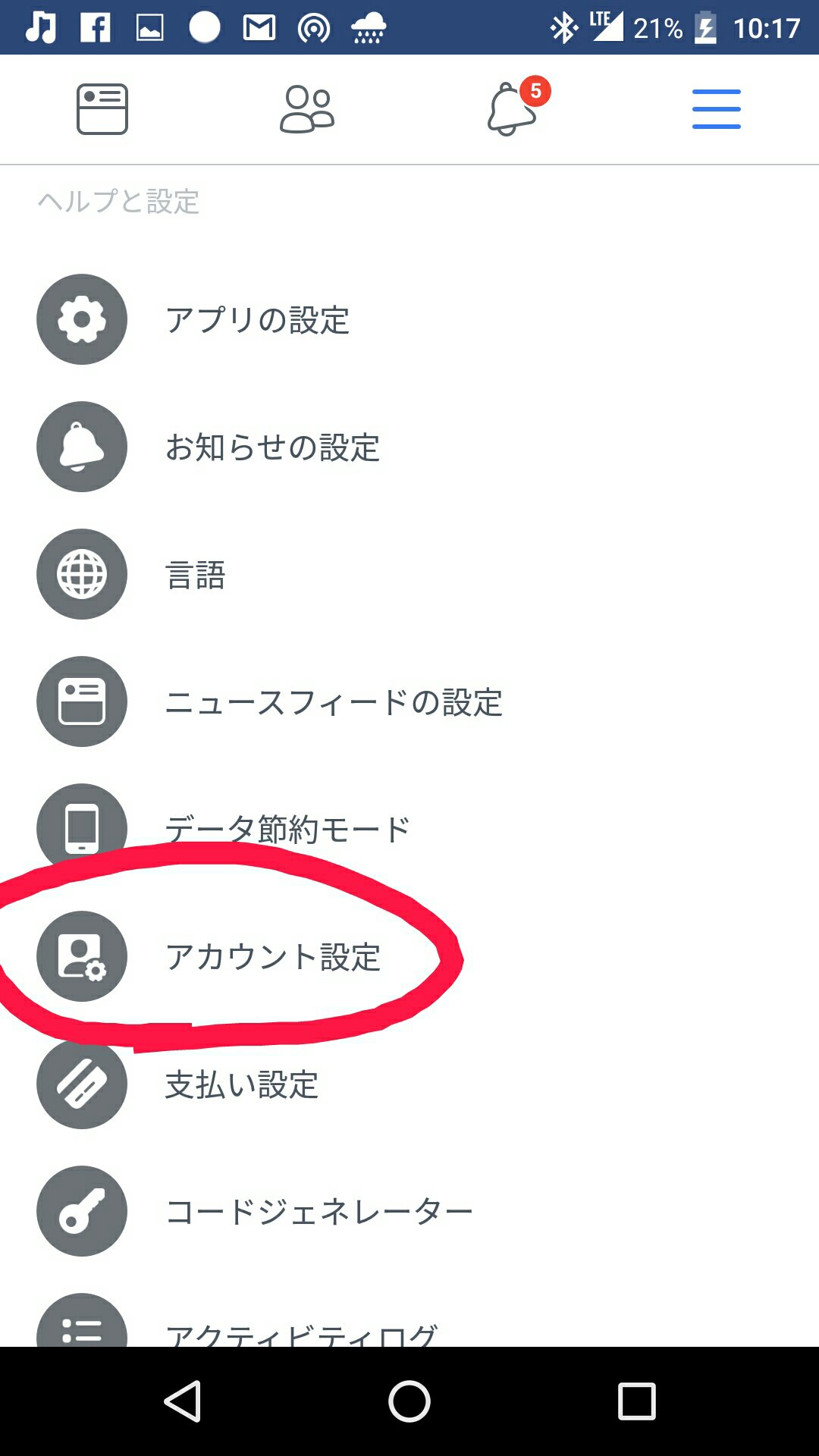The image size is (819, 1456).
Task: Open アカウント設定
Action: (409, 956)
